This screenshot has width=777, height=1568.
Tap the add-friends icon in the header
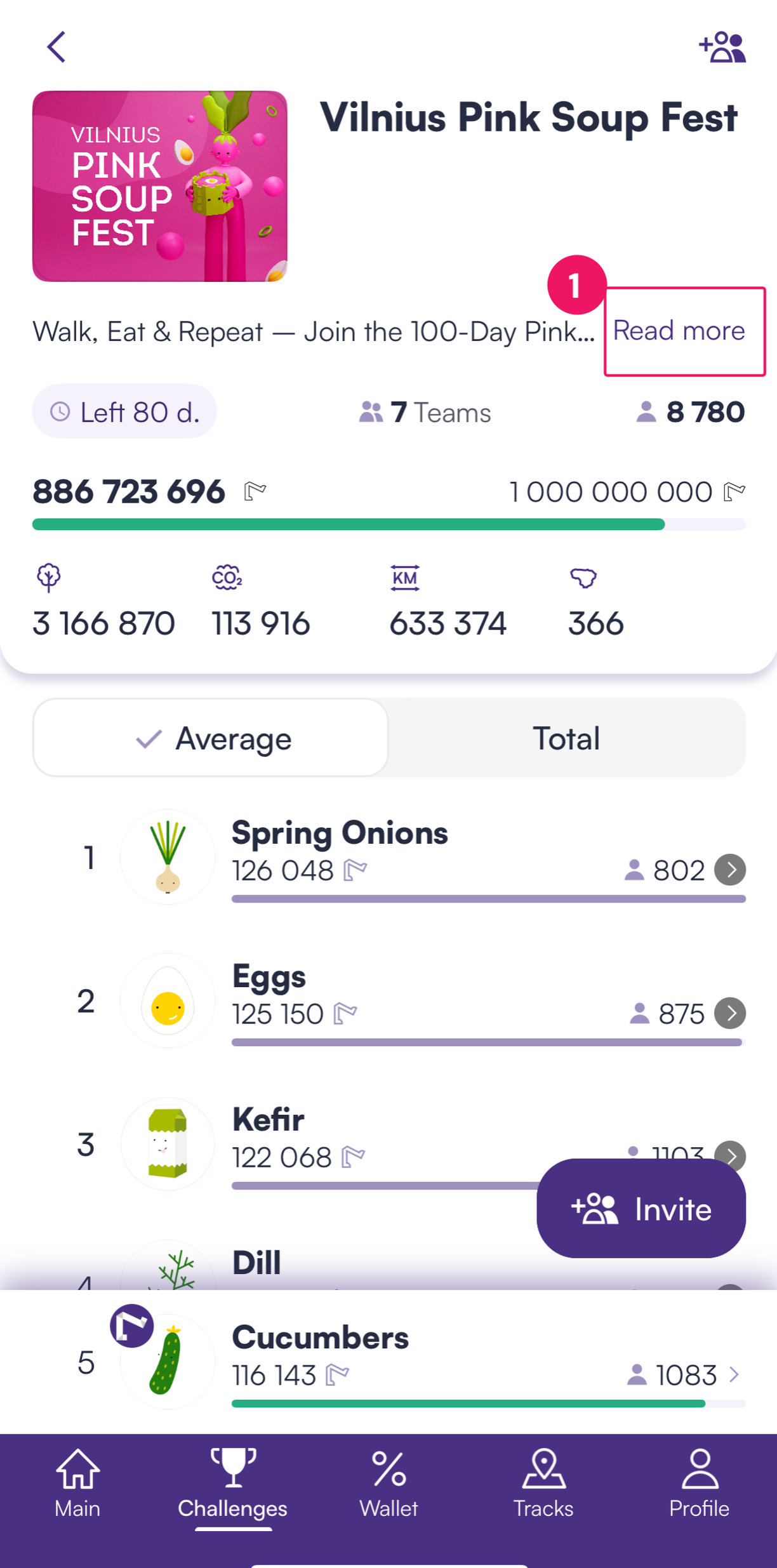[x=722, y=48]
